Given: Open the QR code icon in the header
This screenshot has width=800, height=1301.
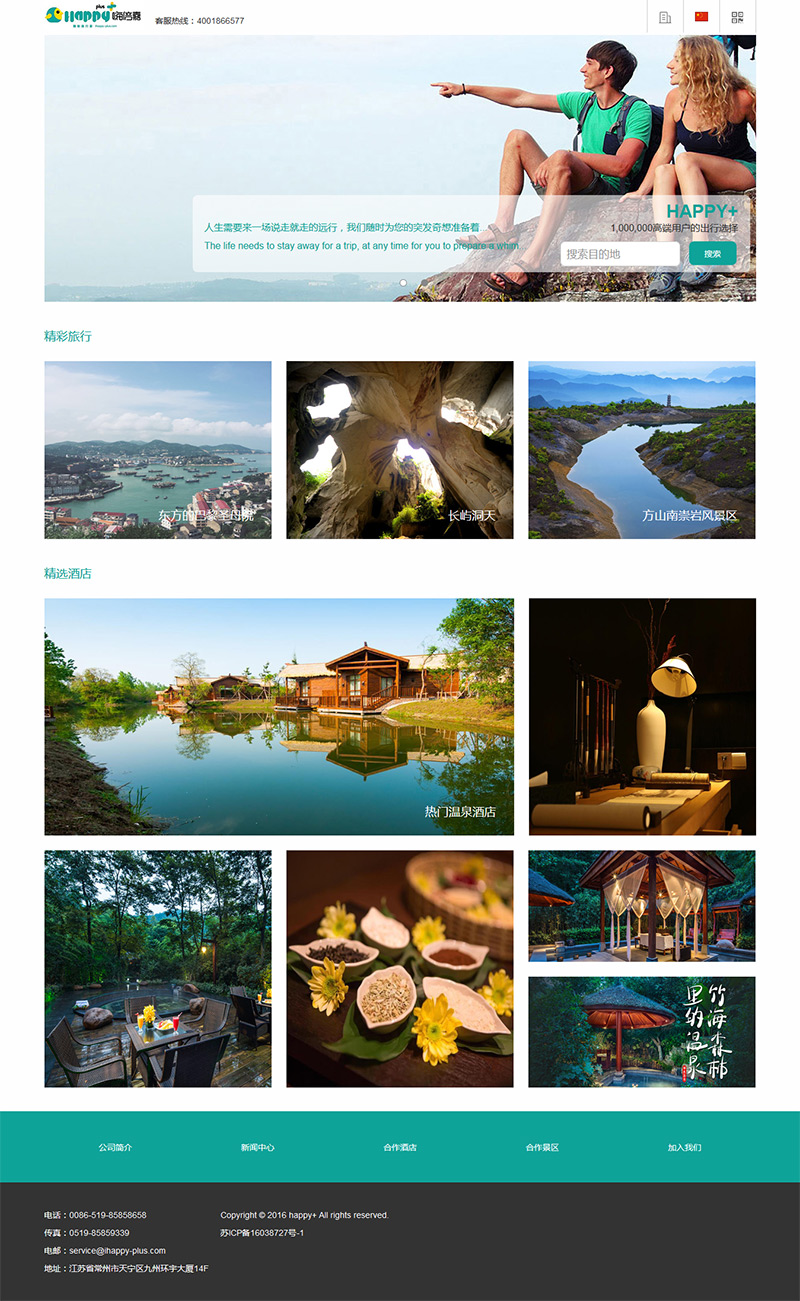Looking at the screenshot, I should (x=737, y=17).
